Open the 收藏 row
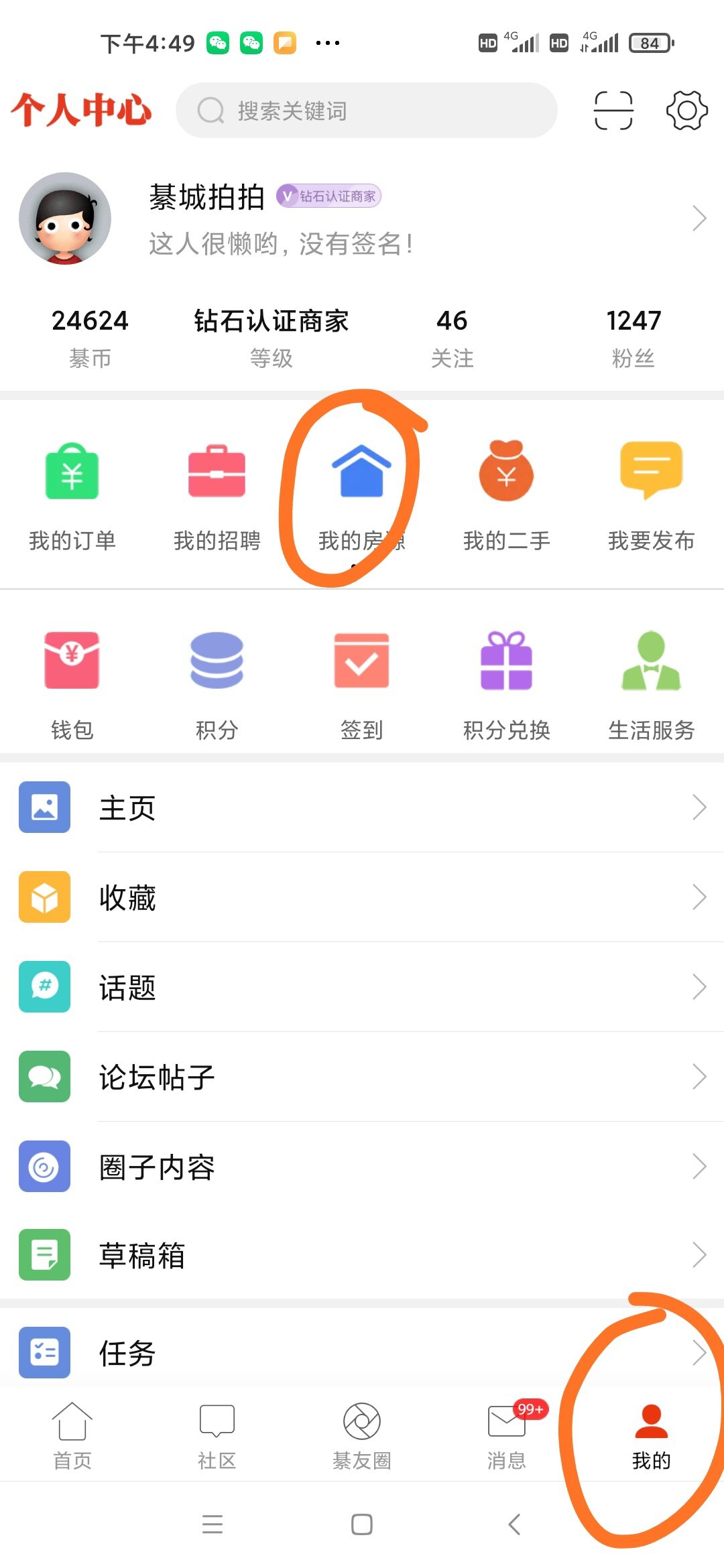This screenshot has width=724, height=1568. tap(362, 897)
